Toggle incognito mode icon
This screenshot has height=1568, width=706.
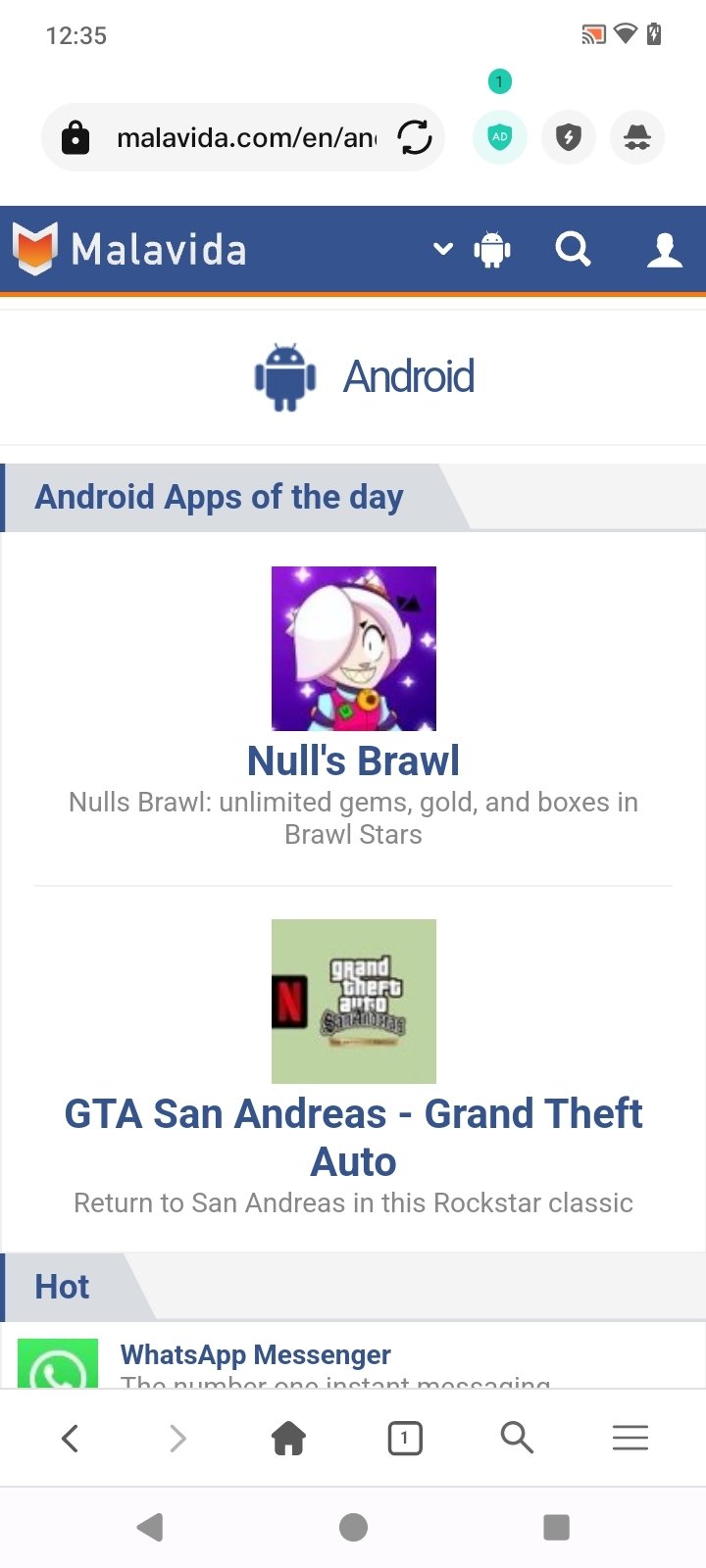[x=637, y=137]
